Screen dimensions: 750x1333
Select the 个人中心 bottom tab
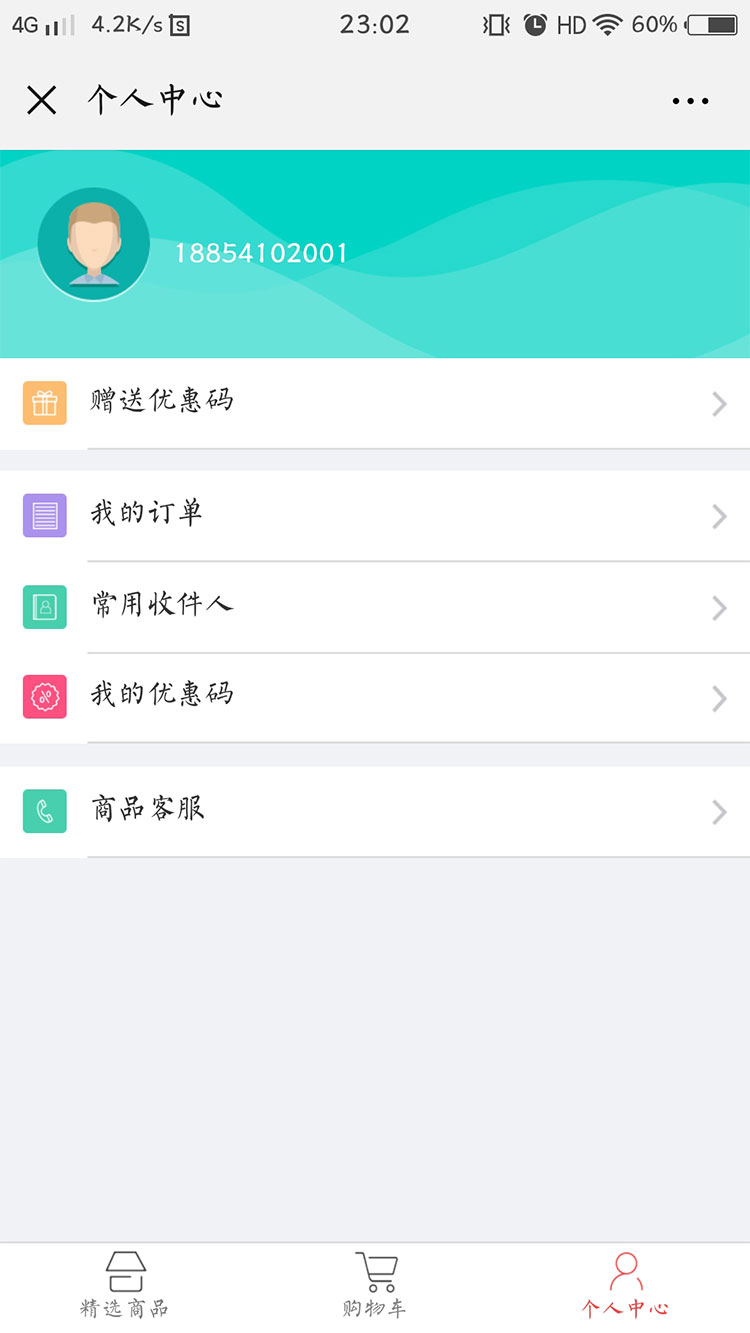[625, 1286]
